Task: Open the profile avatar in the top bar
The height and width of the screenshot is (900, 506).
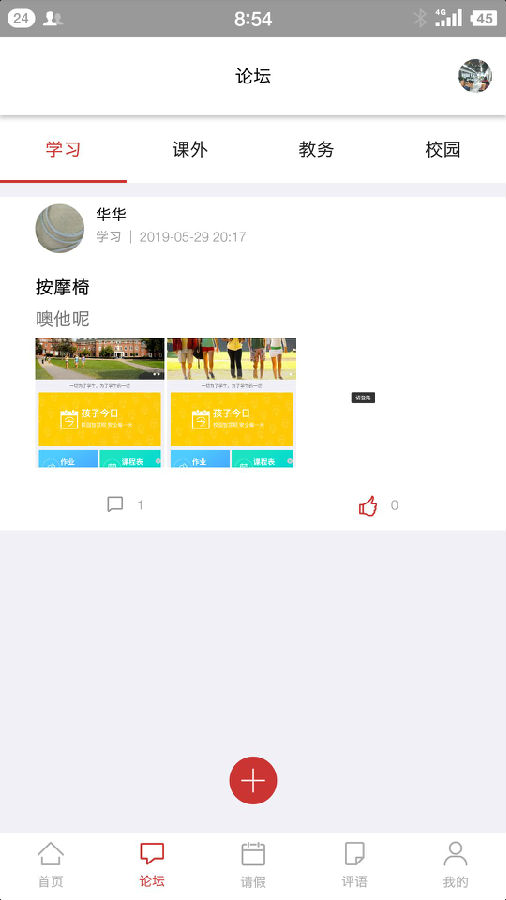Action: 474,76
